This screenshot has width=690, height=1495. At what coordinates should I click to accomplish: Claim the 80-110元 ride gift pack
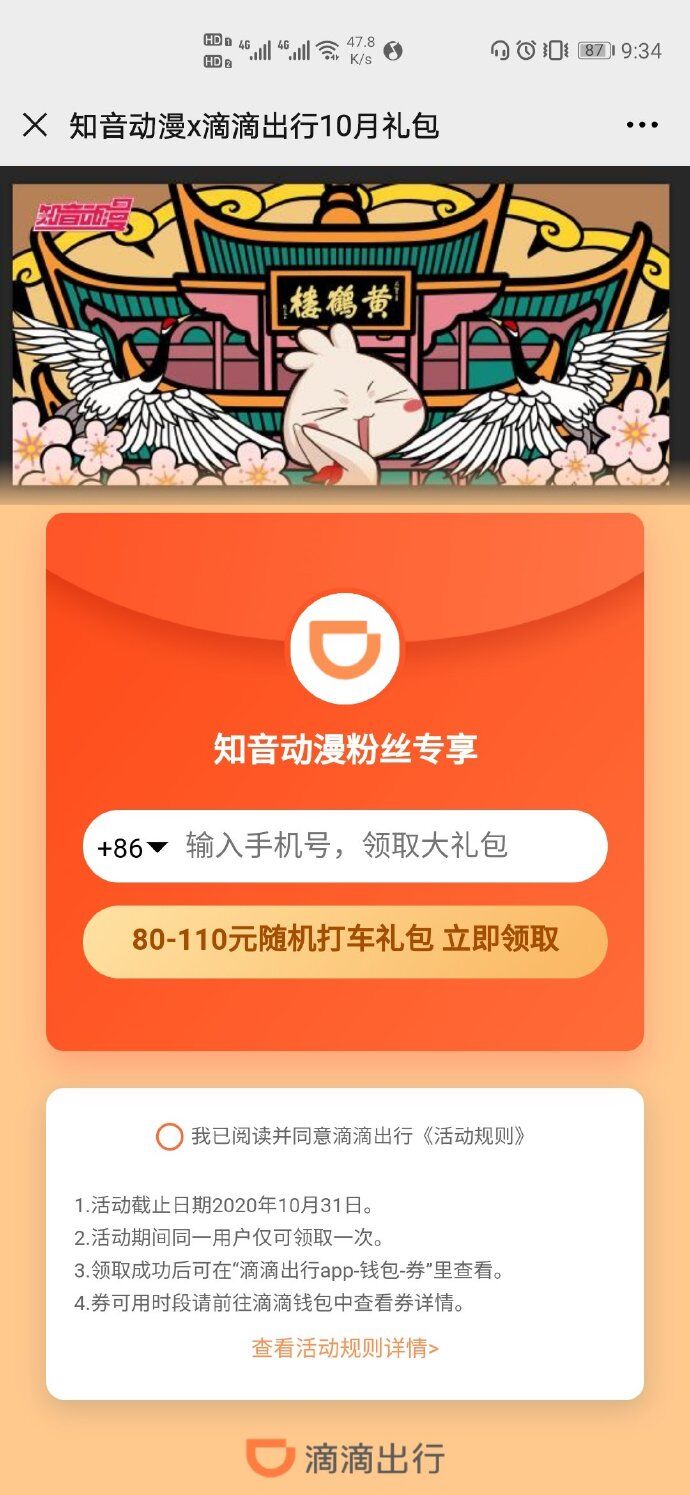click(x=345, y=941)
